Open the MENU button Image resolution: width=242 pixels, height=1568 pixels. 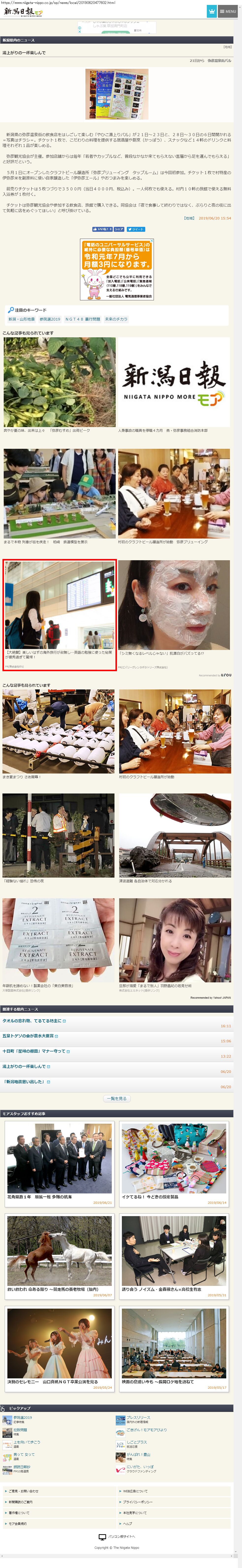227,12
